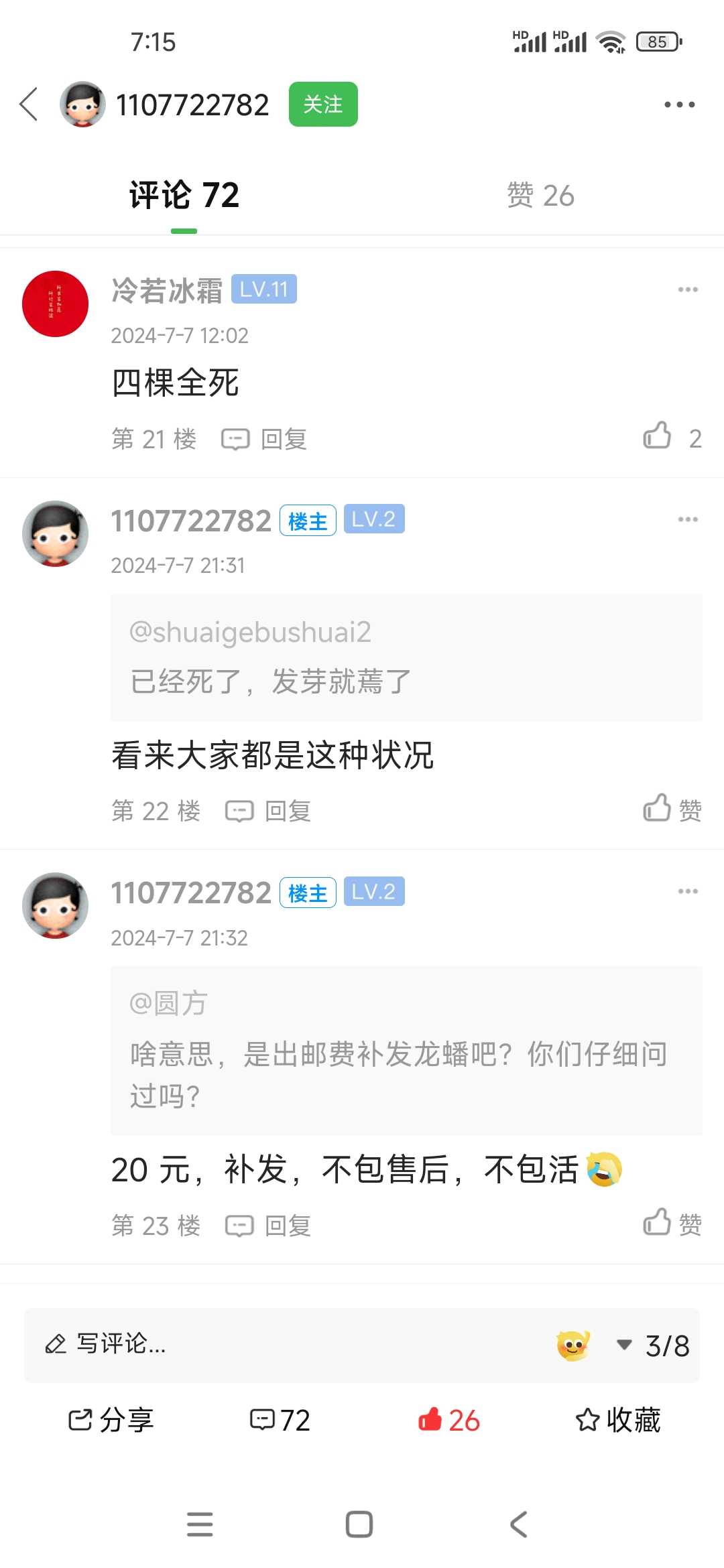Image resolution: width=724 pixels, height=1568 pixels.
Task: Open the three-dot menu in header
Action: coord(679,105)
